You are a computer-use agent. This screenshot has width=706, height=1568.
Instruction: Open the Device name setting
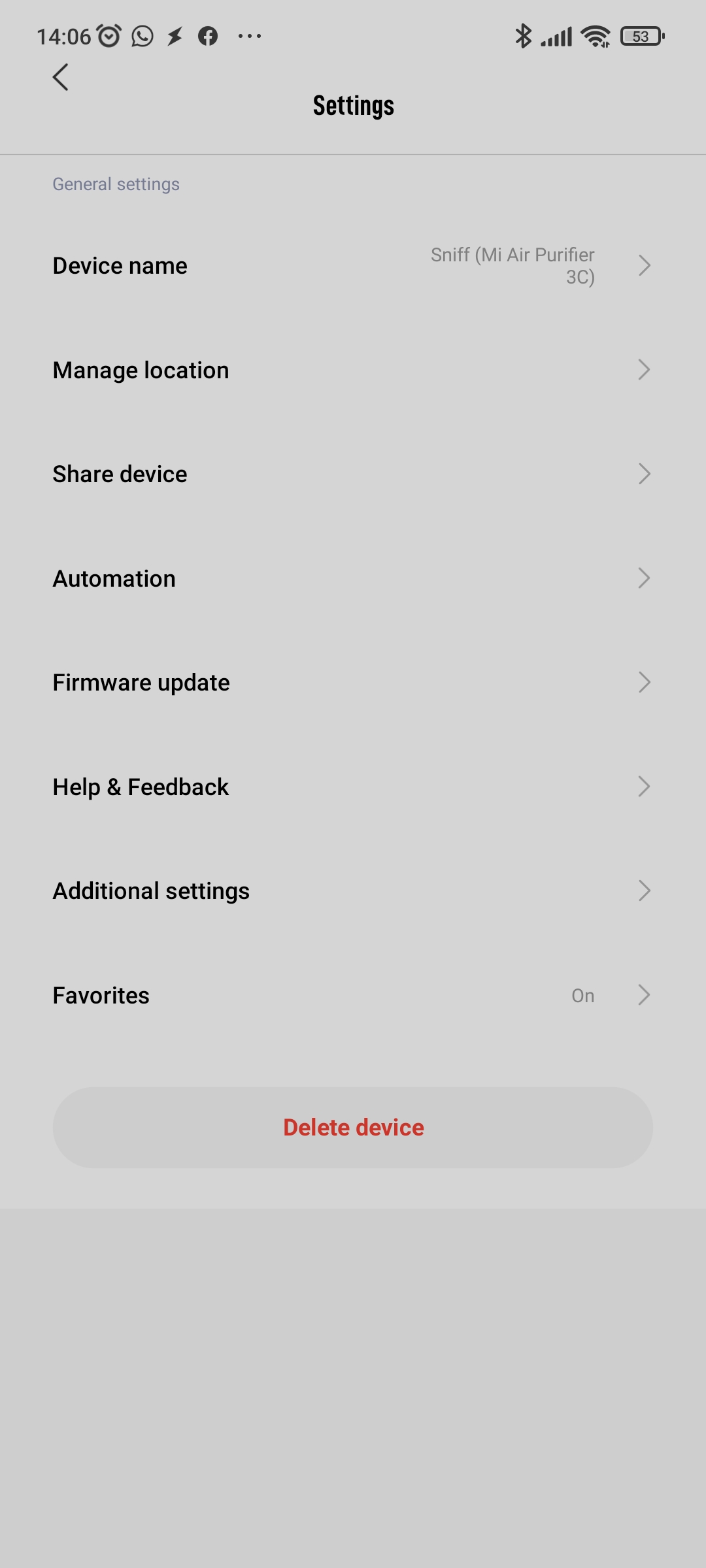[353, 266]
